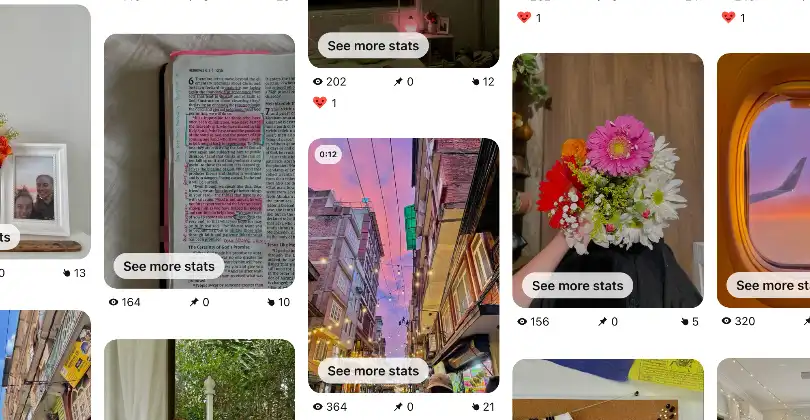Viewport: 810px width, 420px height.
Task: See more stats on the flower bouquet pin
Action: click(577, 285)
